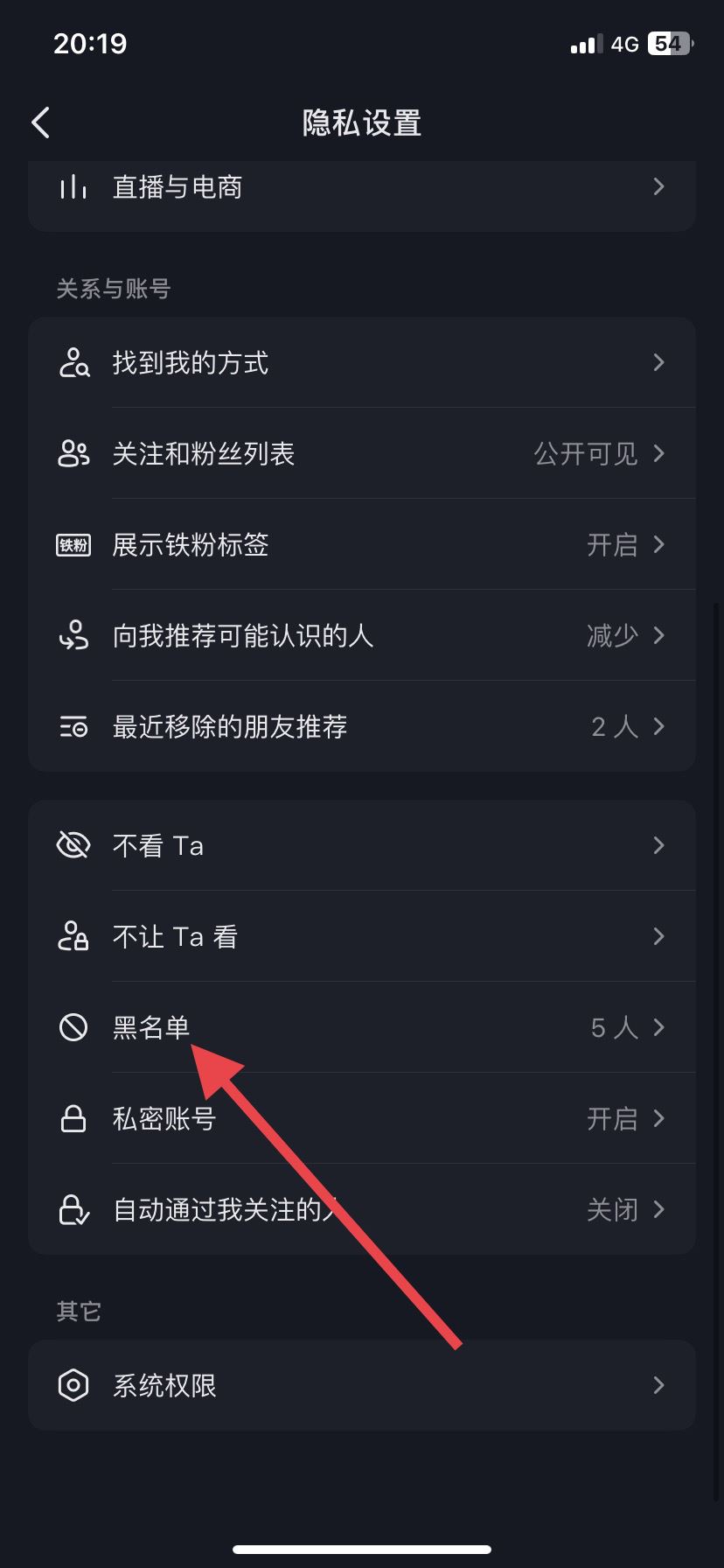Viewport: 724px width, 1568px height.
Task: Tap the padlock icon next to 私密账号
Action: [x=73, y=1118]
